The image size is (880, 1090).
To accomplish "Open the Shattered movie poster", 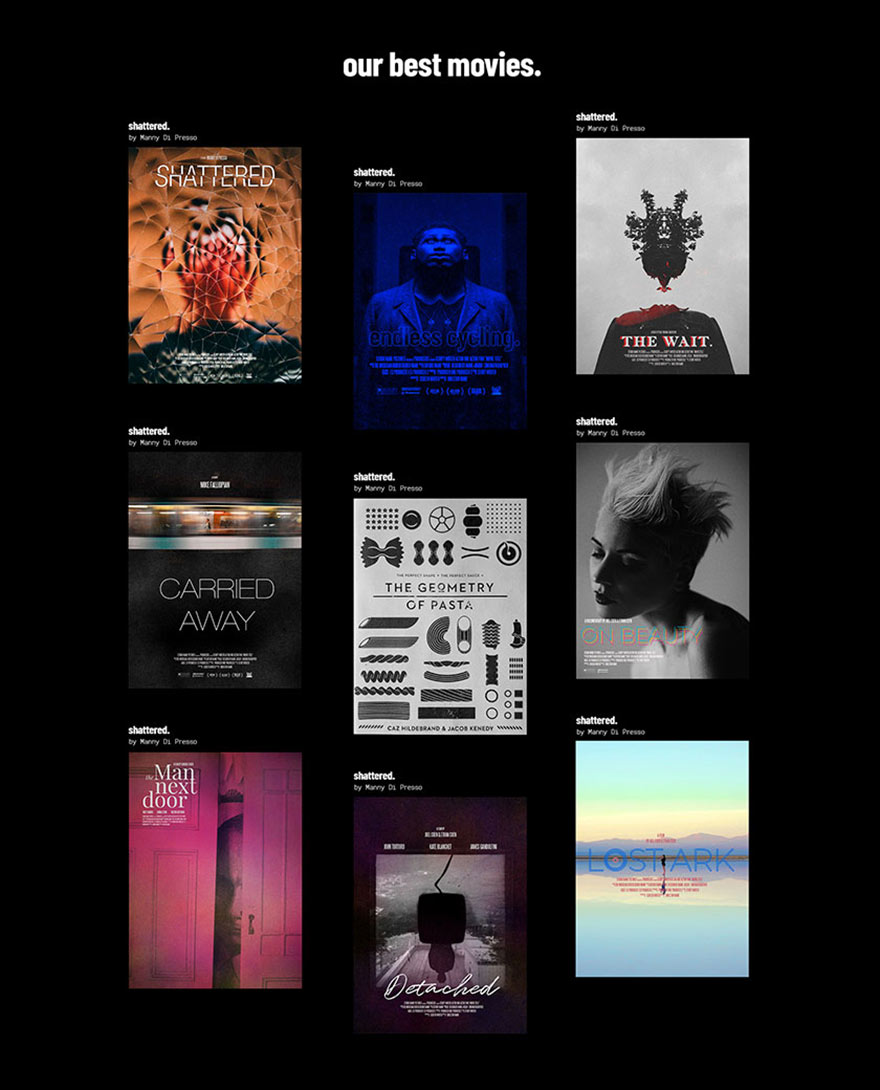I will tap(215, 265).
